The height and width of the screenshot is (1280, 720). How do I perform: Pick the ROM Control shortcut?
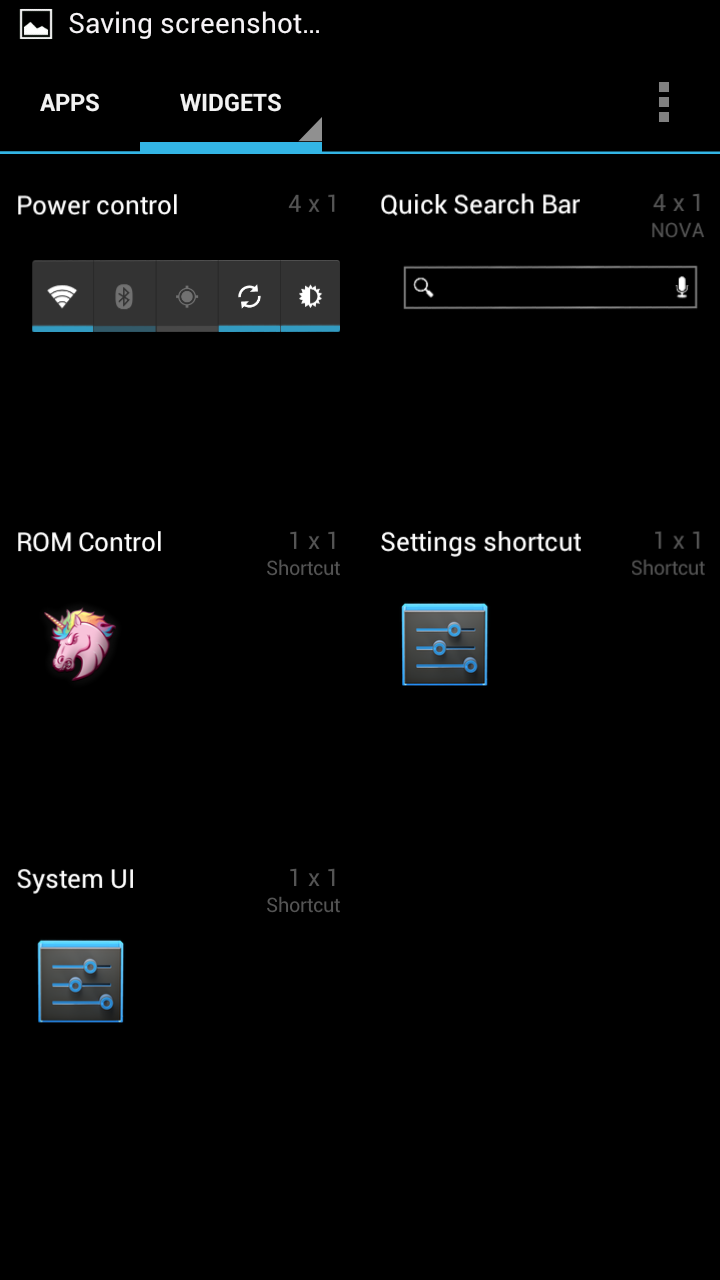click(x=80, y=643)
